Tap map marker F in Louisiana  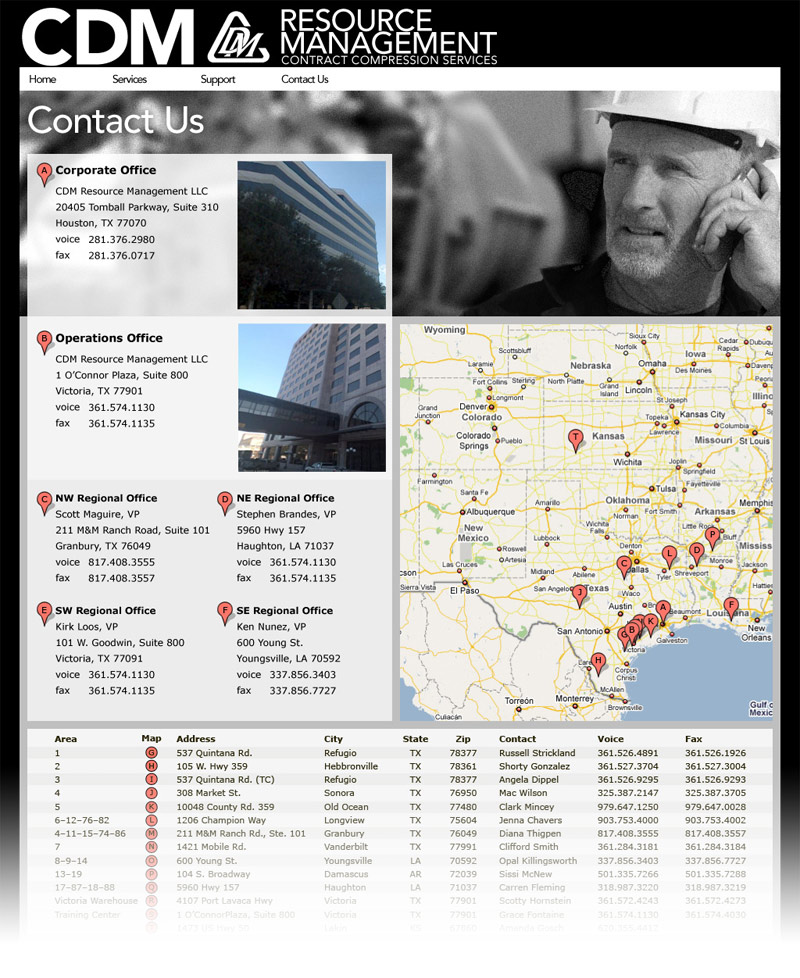(x=731, y=606)
